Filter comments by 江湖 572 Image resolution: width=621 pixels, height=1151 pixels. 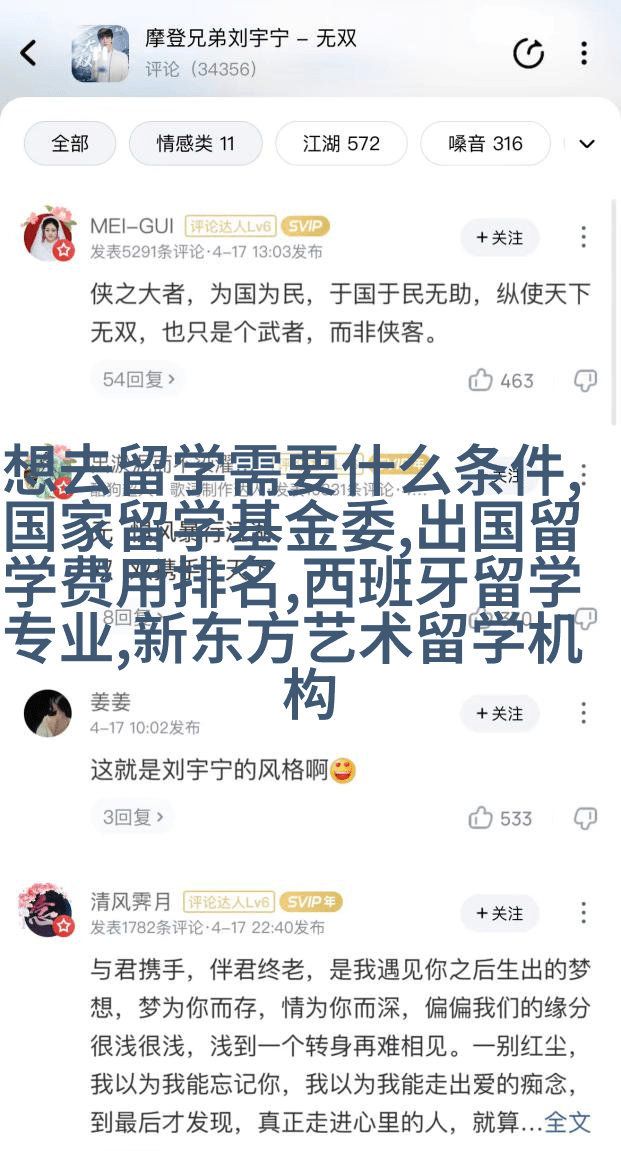(x=341, y=144)
